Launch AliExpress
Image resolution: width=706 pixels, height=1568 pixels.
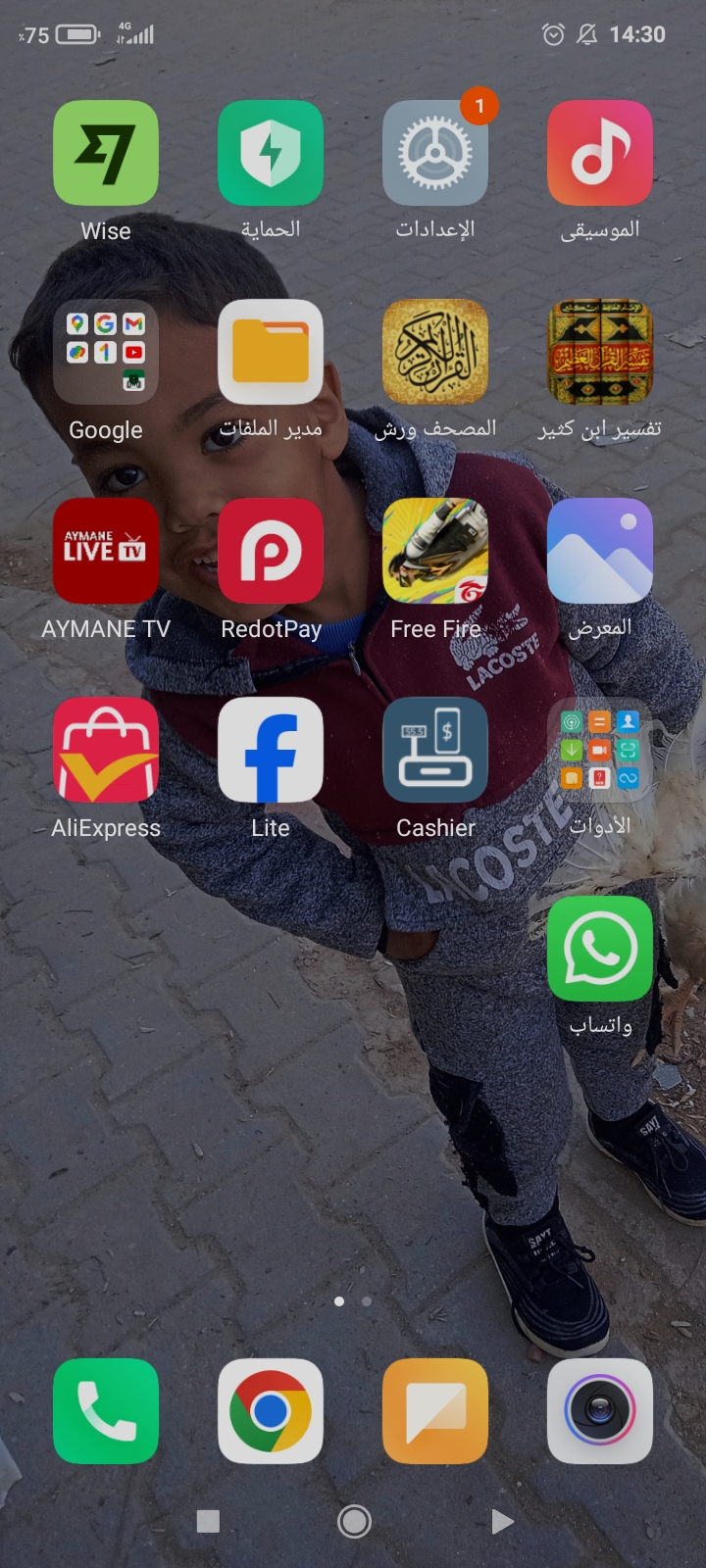coord(106,750)
